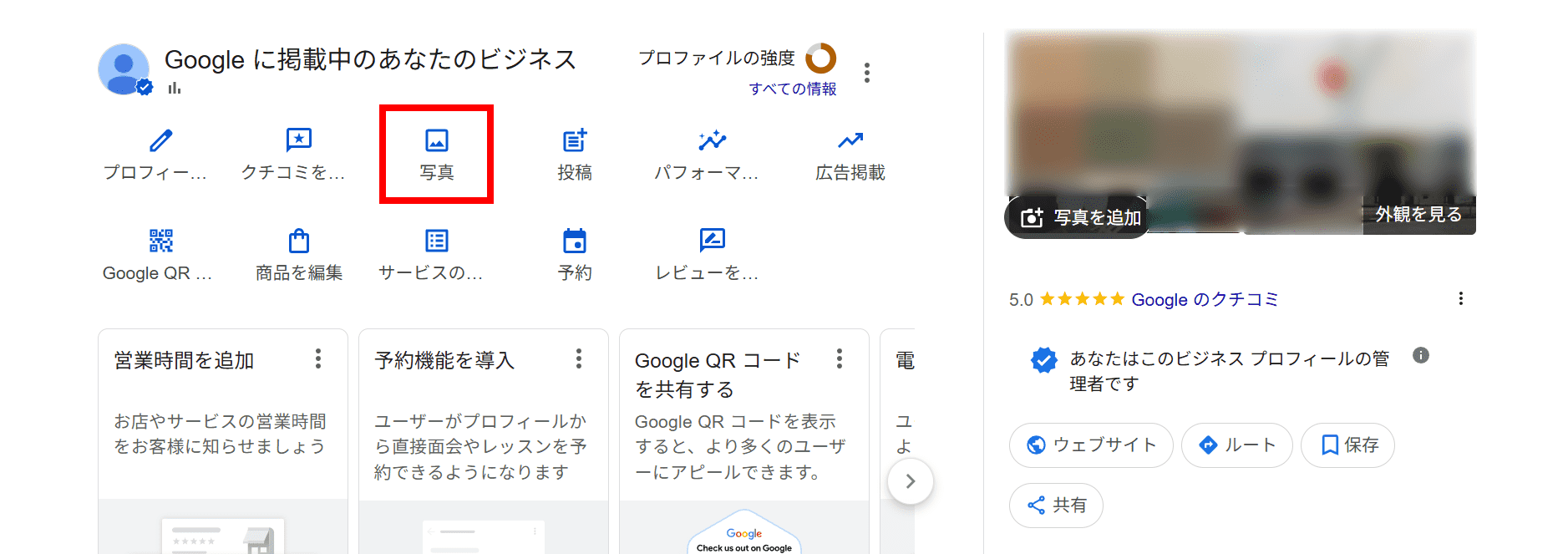
Task: Open すべての情報 link
Action: coord(792,89)
